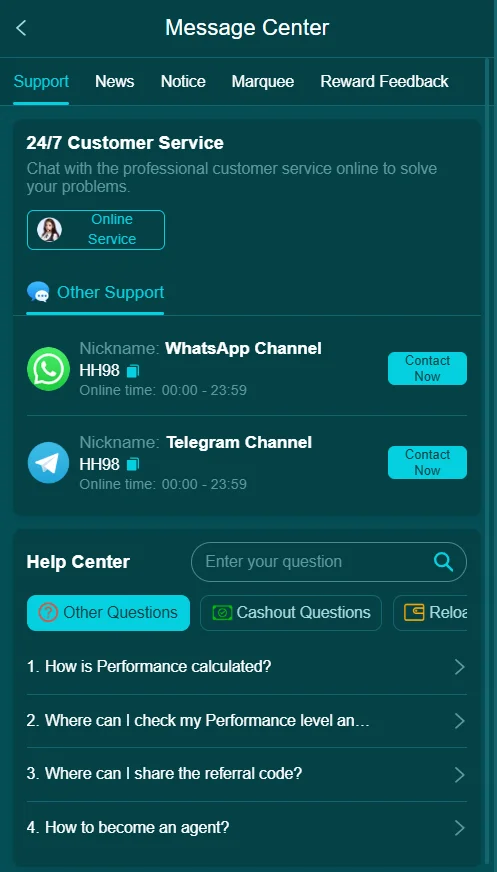The height and width of the screenshot is (872, 497).
Task: Tap Contact Now for Telegram Channel
Action: tap(427, 462)
